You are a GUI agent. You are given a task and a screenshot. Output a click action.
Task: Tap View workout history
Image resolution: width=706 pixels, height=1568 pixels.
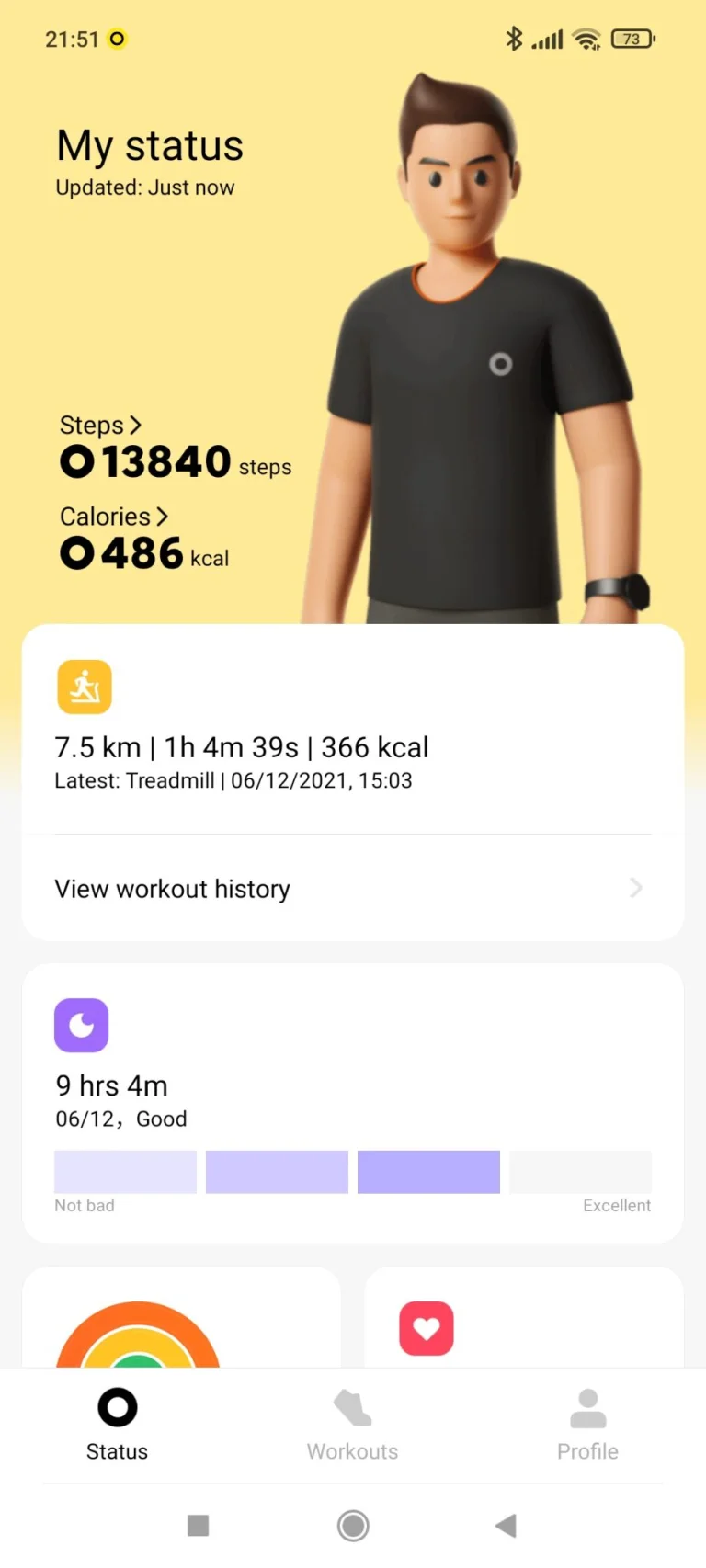click(x=172, y=888)
